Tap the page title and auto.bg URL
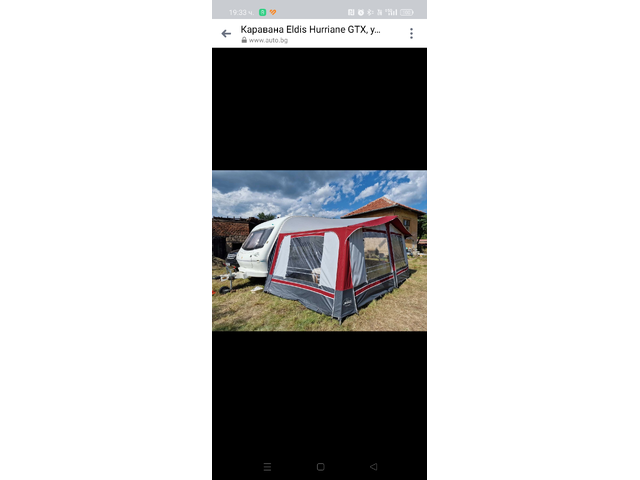This screenshot has width=640, height=480. [310, 33]
